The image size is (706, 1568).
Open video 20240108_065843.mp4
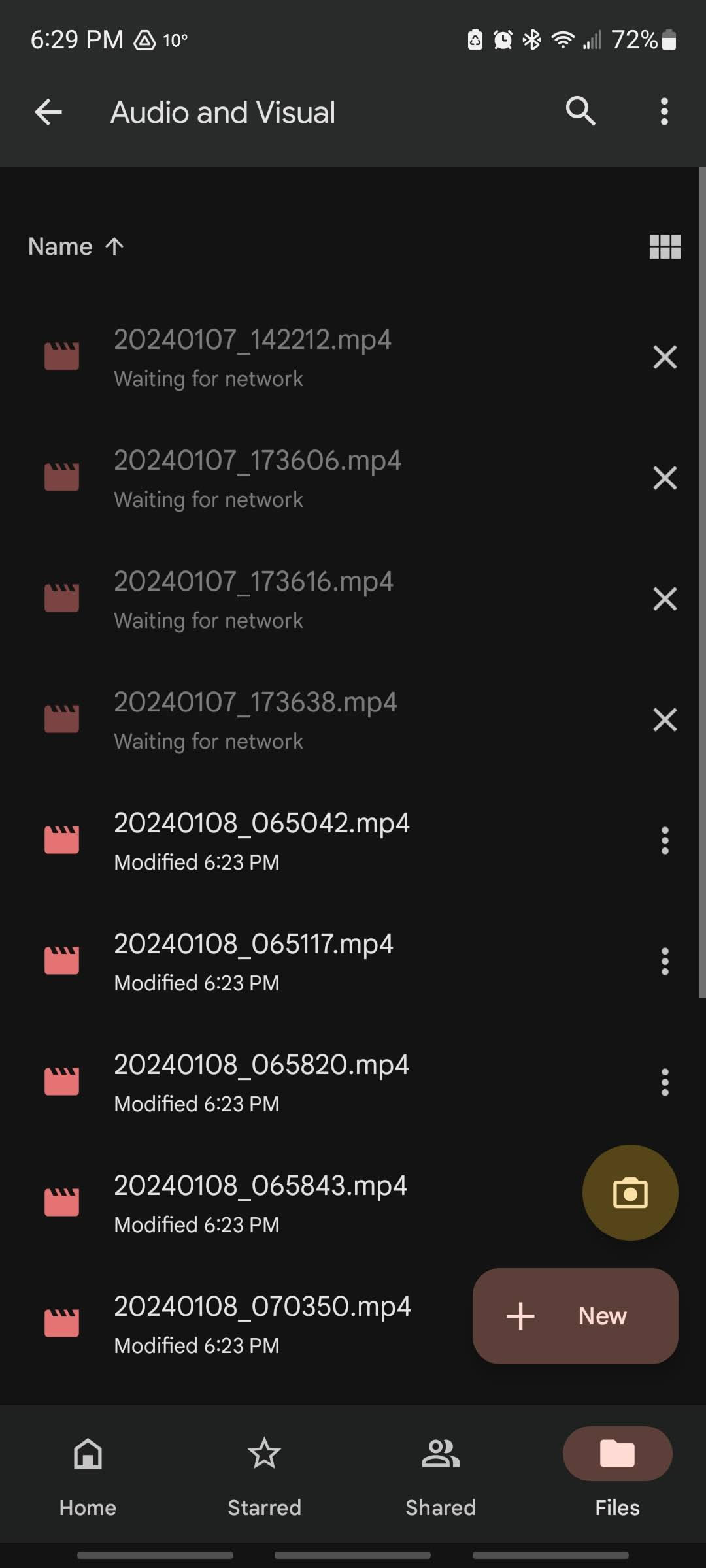coord(260,1203)
